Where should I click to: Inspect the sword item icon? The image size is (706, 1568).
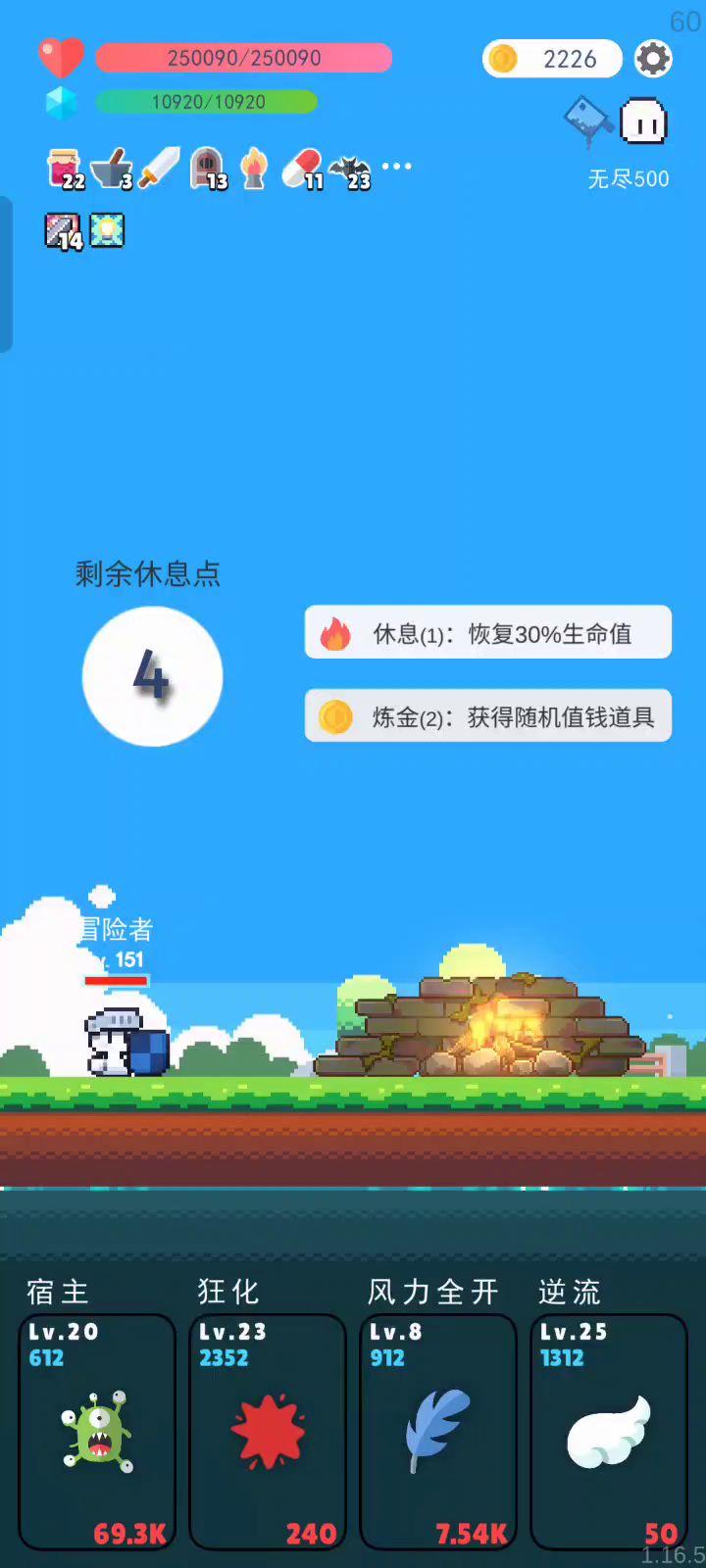159,168
